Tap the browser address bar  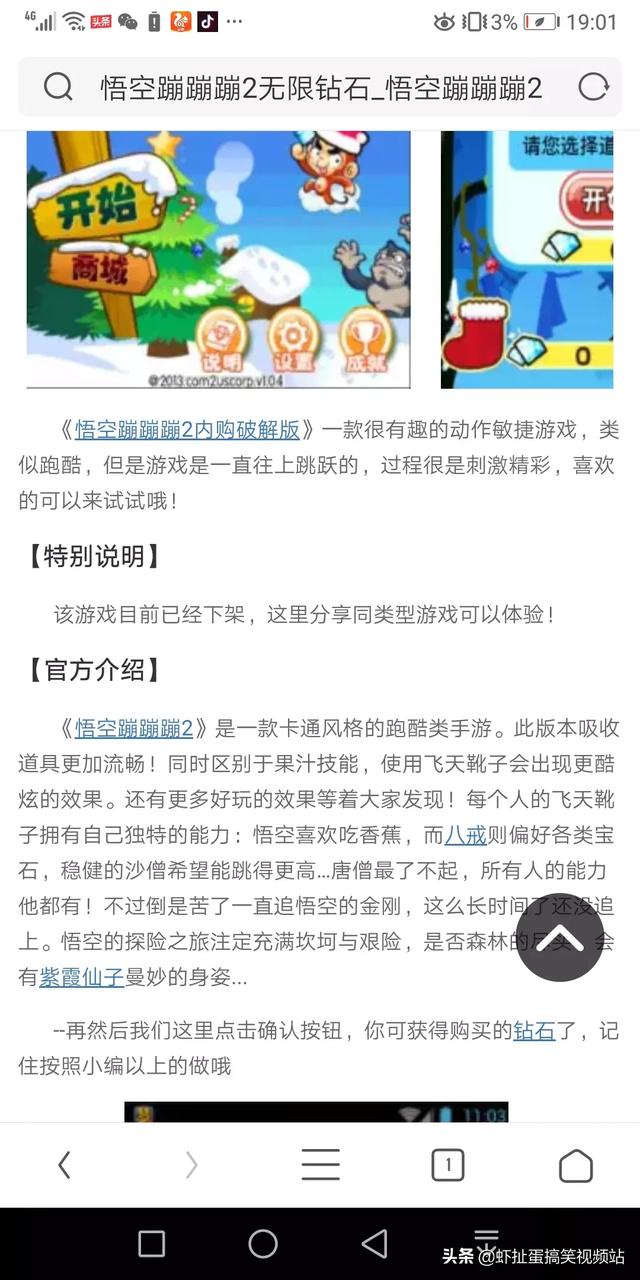tap(320, 88)
